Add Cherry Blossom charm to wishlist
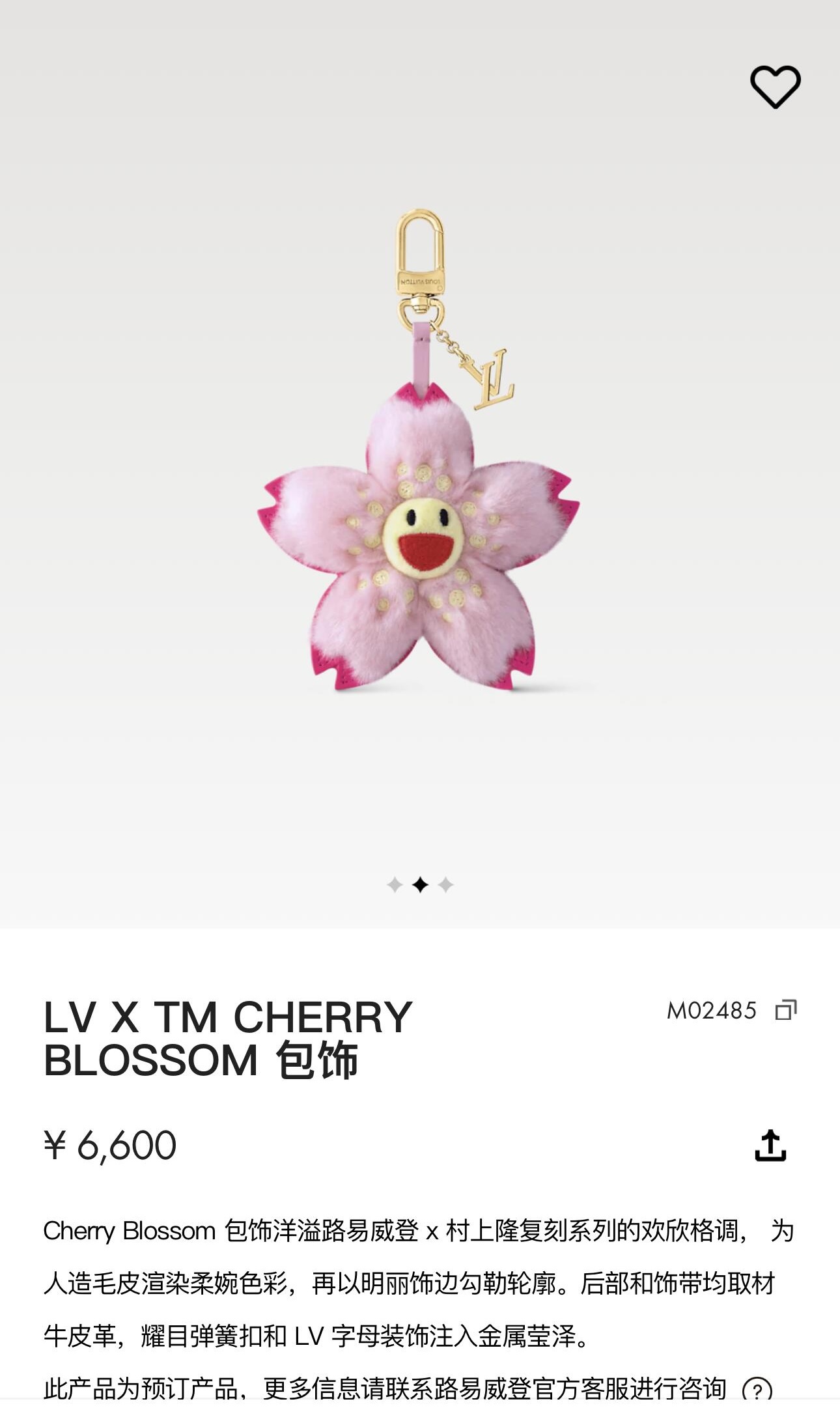This screenshot has height=1408, width=840. pos(775,87)
